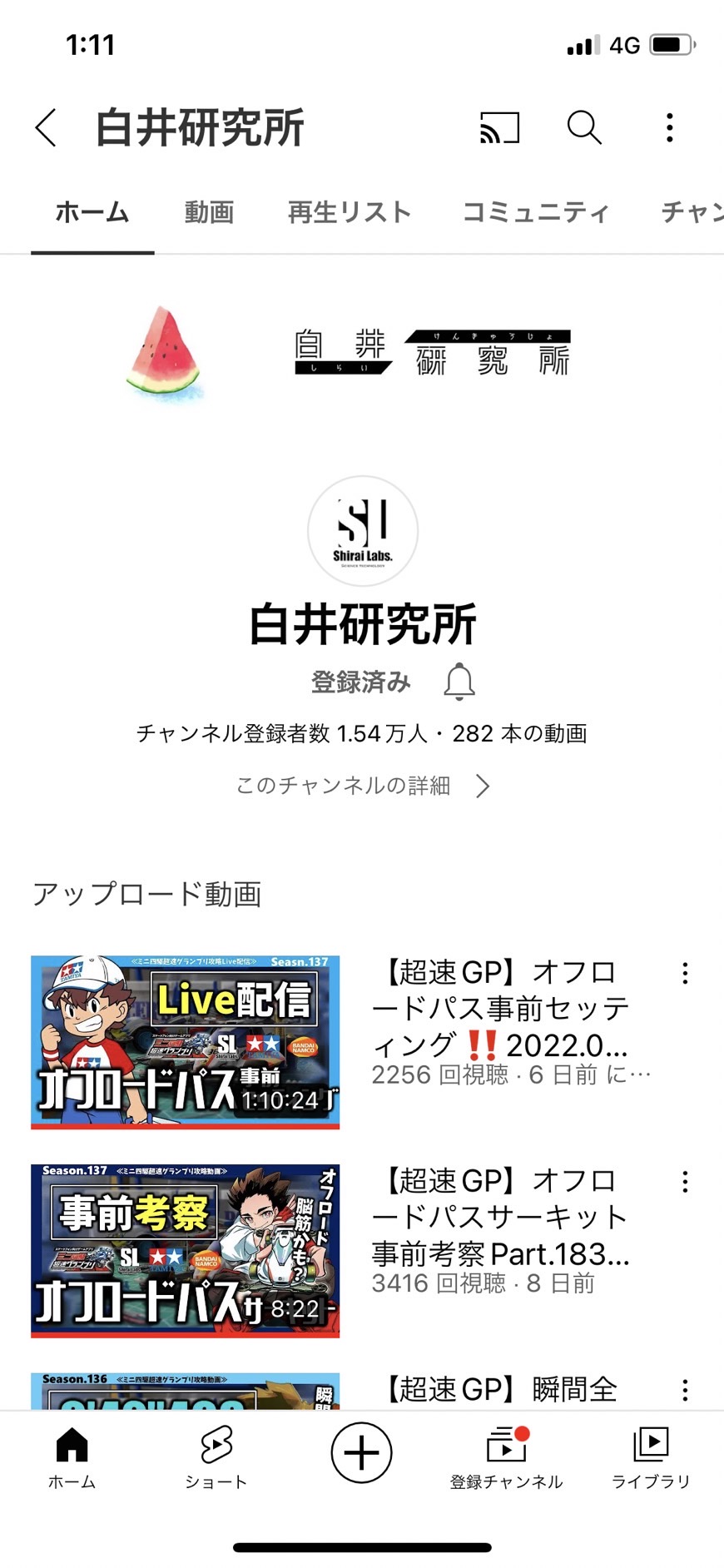
Task: Open options for オフロードパス事前セッティング video
Action: point(685,974)
